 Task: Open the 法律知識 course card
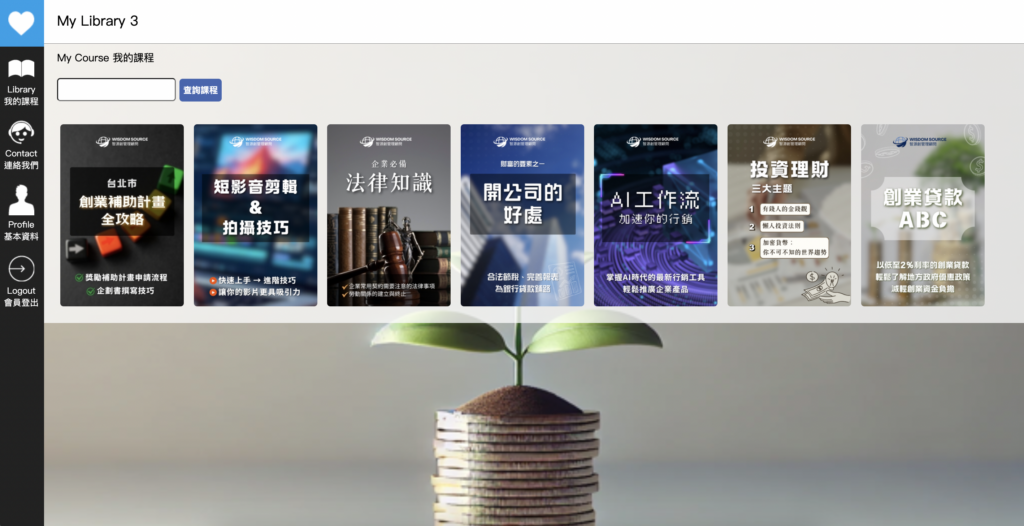tap(389, 215)
